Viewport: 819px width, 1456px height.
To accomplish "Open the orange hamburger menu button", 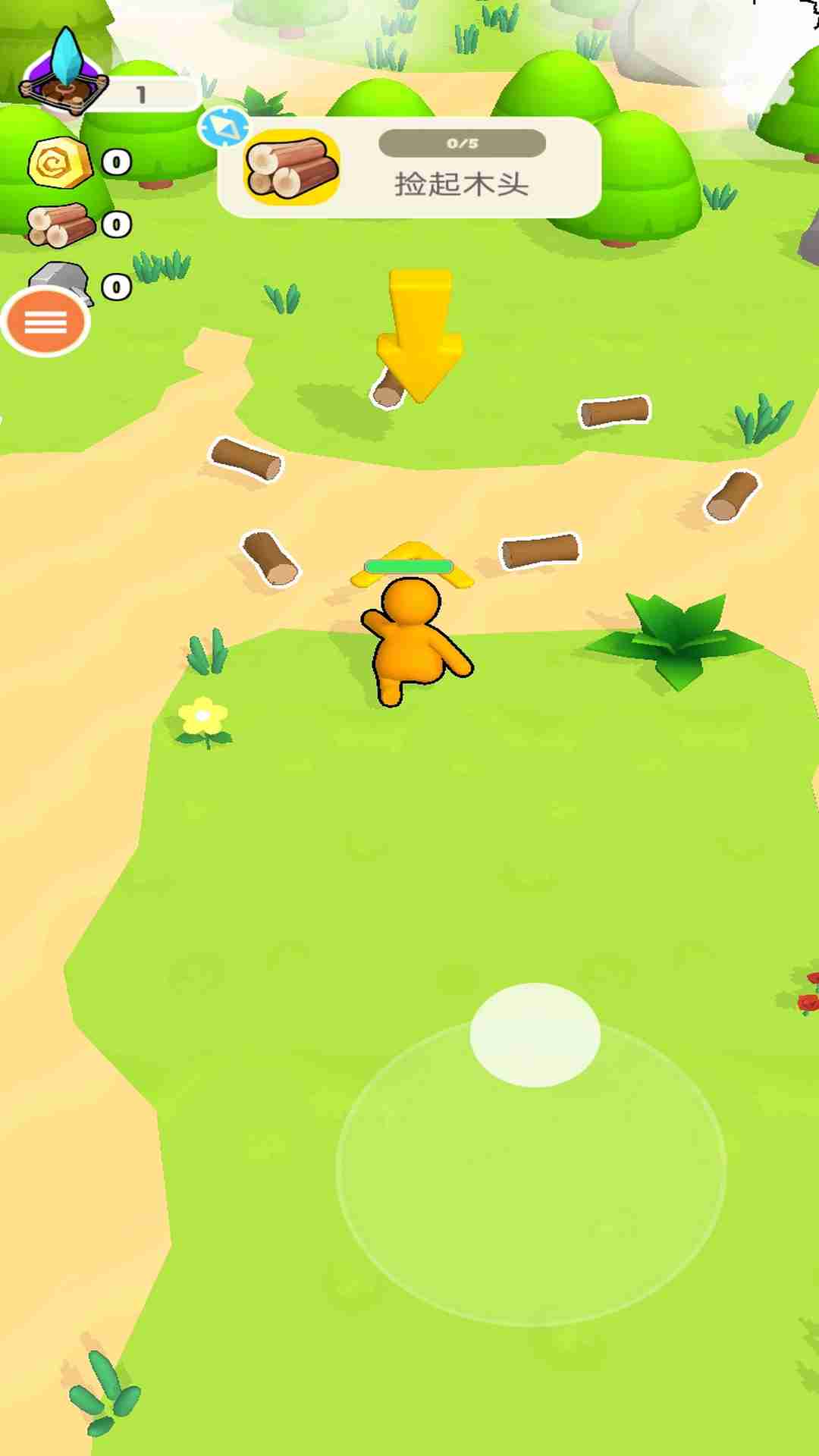I will pos(45,323).
